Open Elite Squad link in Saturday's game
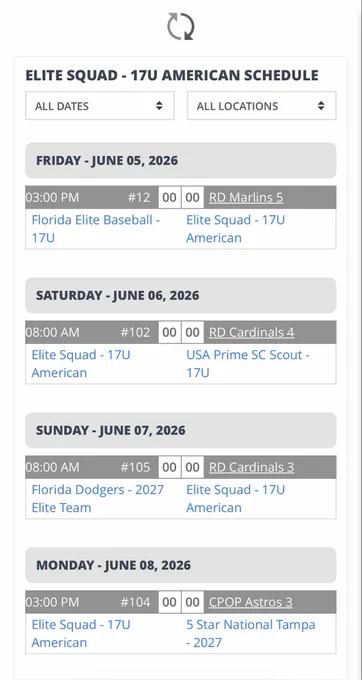The width and height of the screenshot is (362, 680). click(81, 364)
